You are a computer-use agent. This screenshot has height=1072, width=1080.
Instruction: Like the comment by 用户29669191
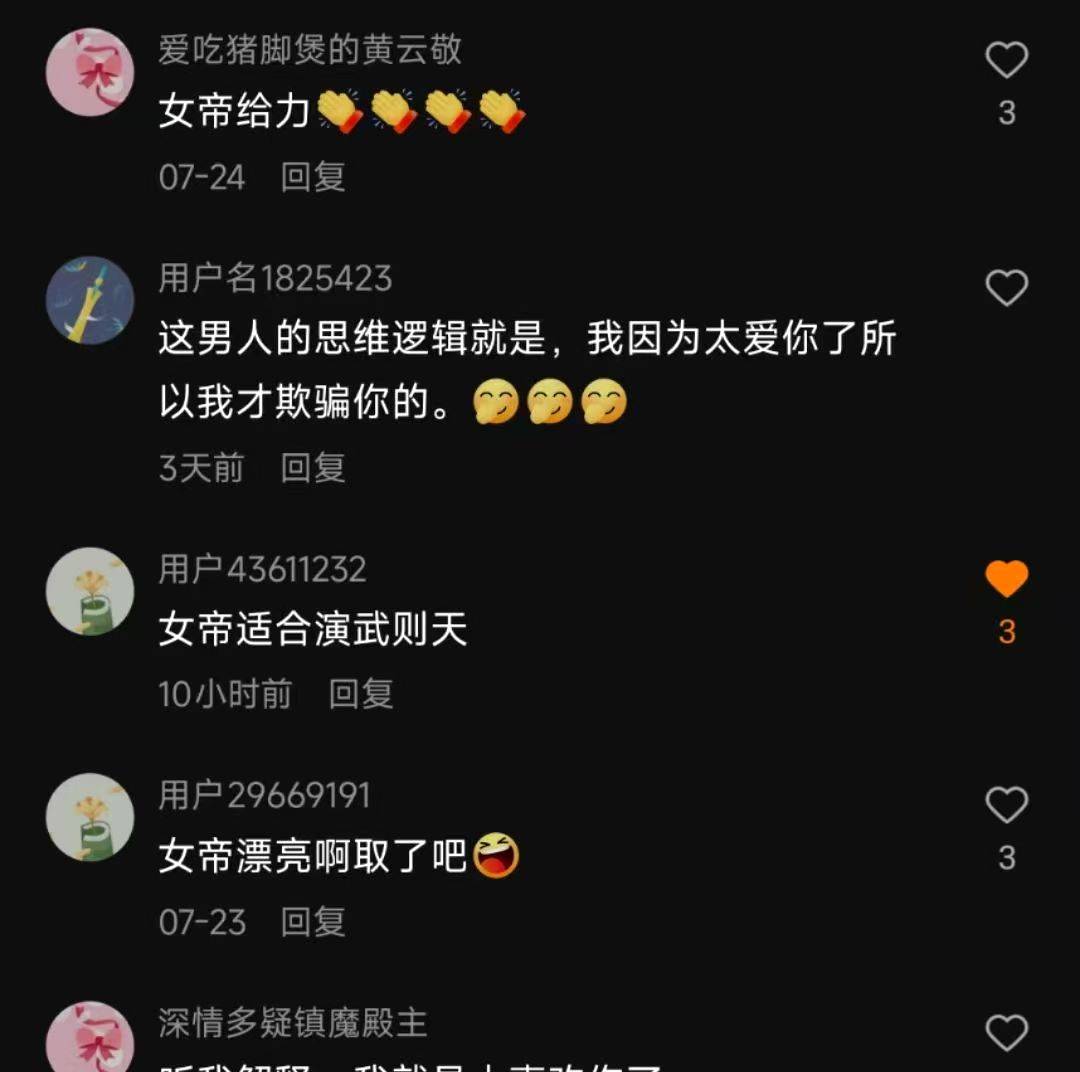point(1006,806)
